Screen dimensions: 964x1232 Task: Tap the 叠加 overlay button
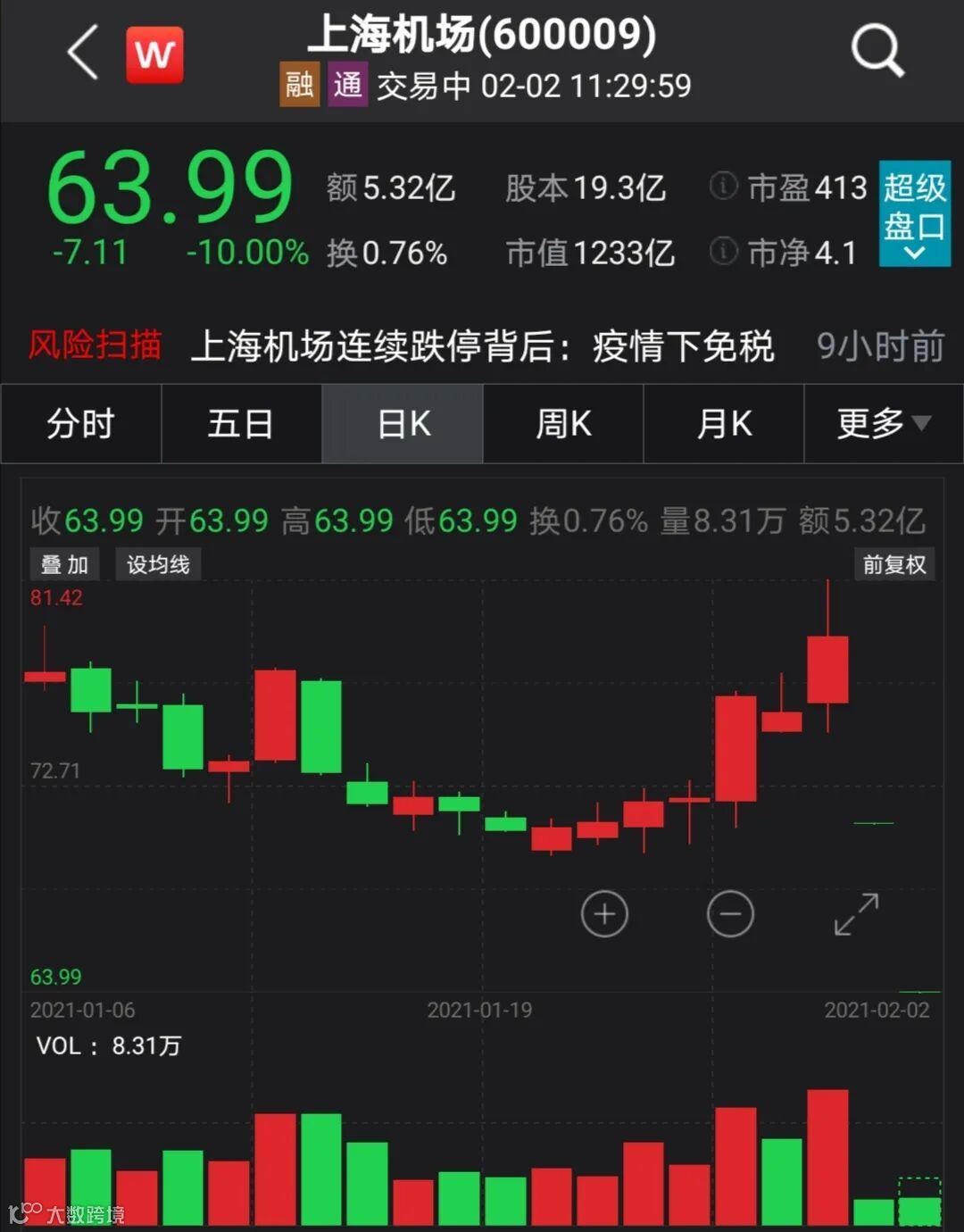[64, 564]
